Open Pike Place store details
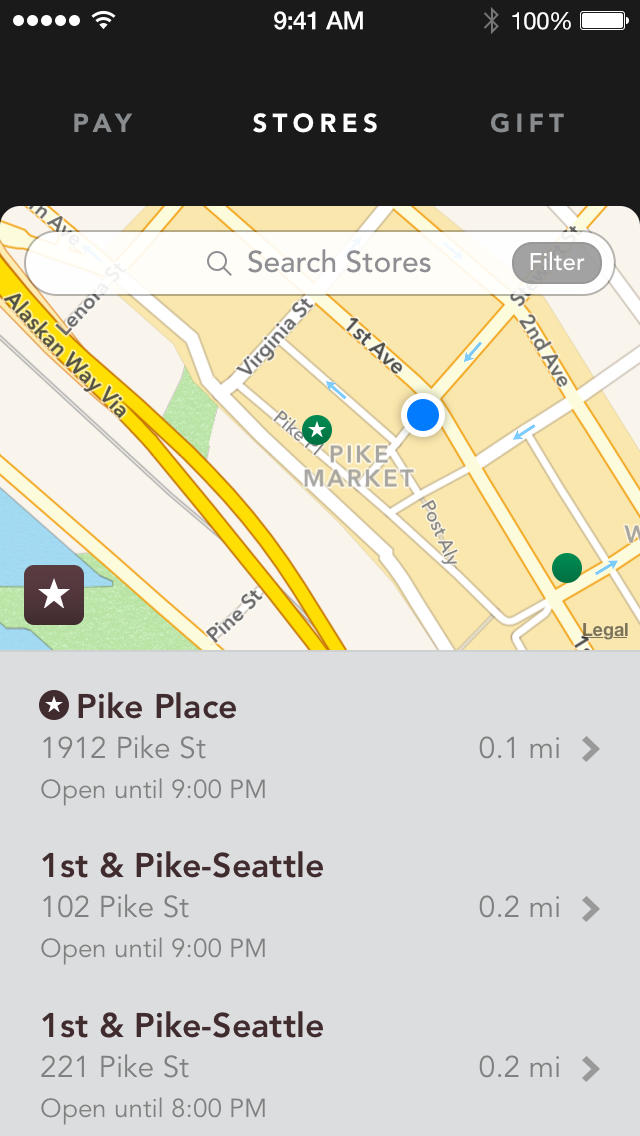 [x=320, y=747]
